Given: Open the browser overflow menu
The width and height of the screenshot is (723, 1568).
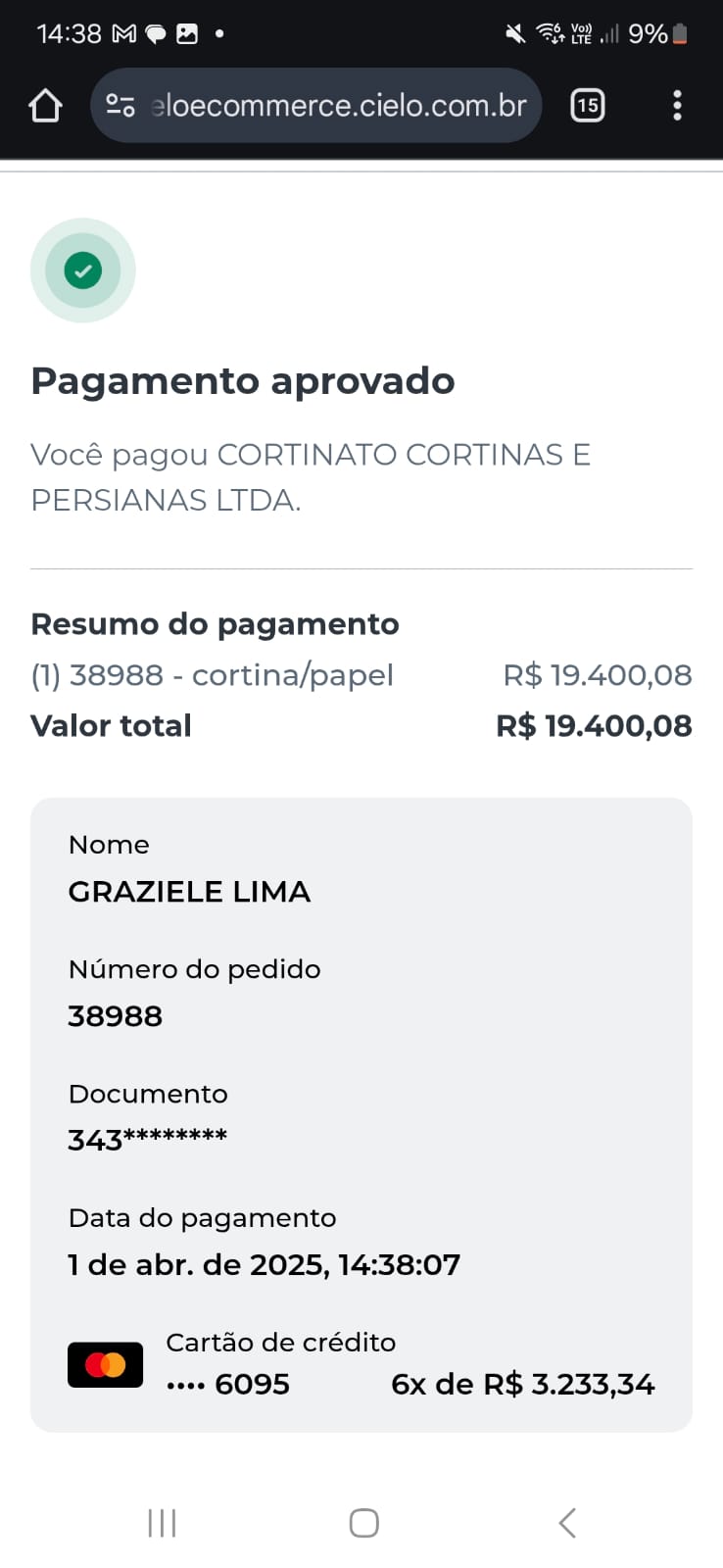Looking at the screenshot, I should point(677,106).
